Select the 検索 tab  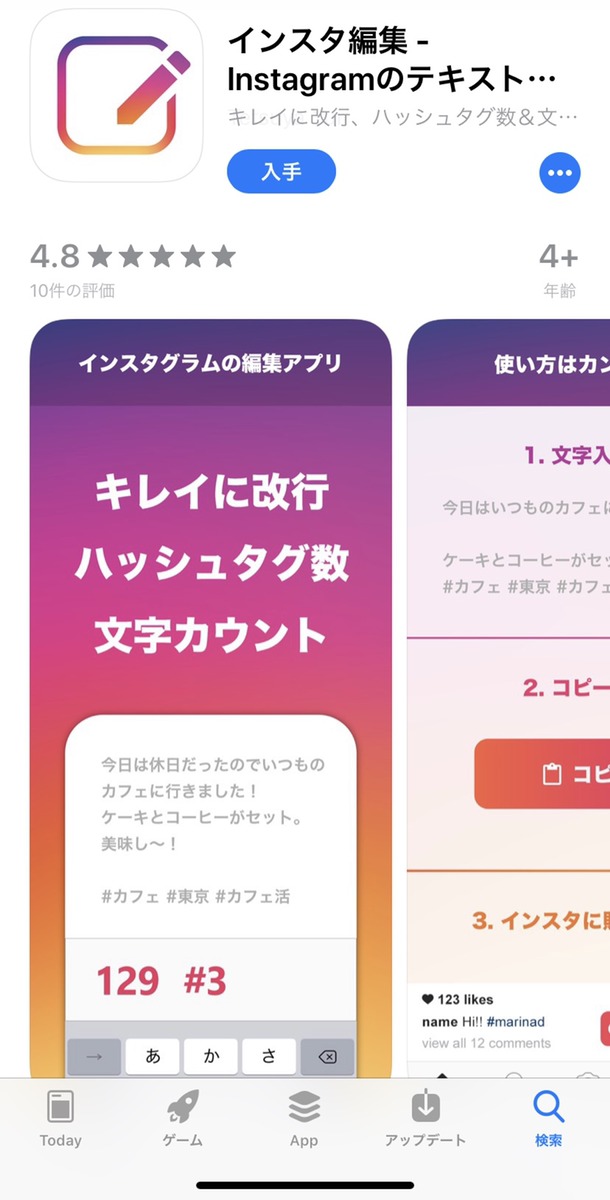click(x=548, y=1118)
